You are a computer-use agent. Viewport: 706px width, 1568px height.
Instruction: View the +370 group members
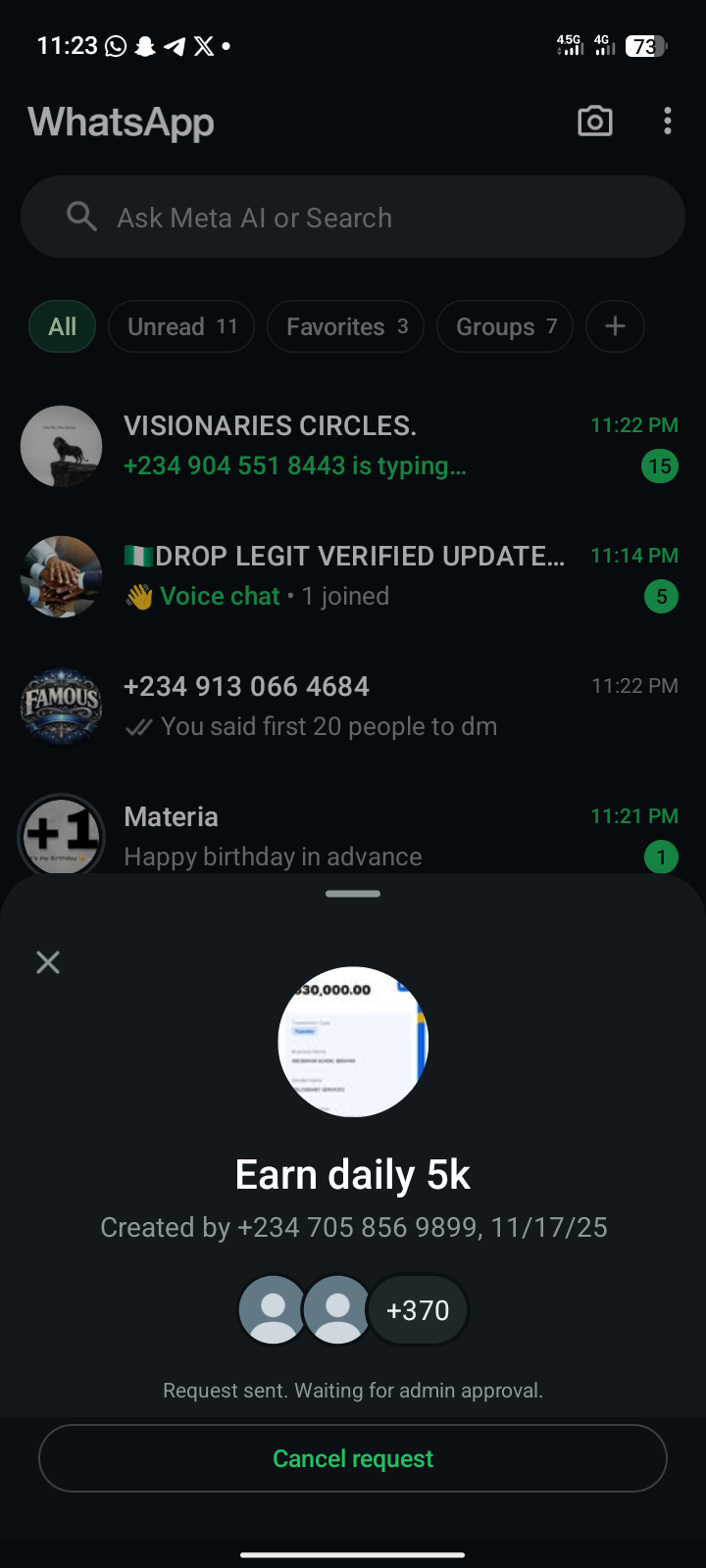[418, 1310]
